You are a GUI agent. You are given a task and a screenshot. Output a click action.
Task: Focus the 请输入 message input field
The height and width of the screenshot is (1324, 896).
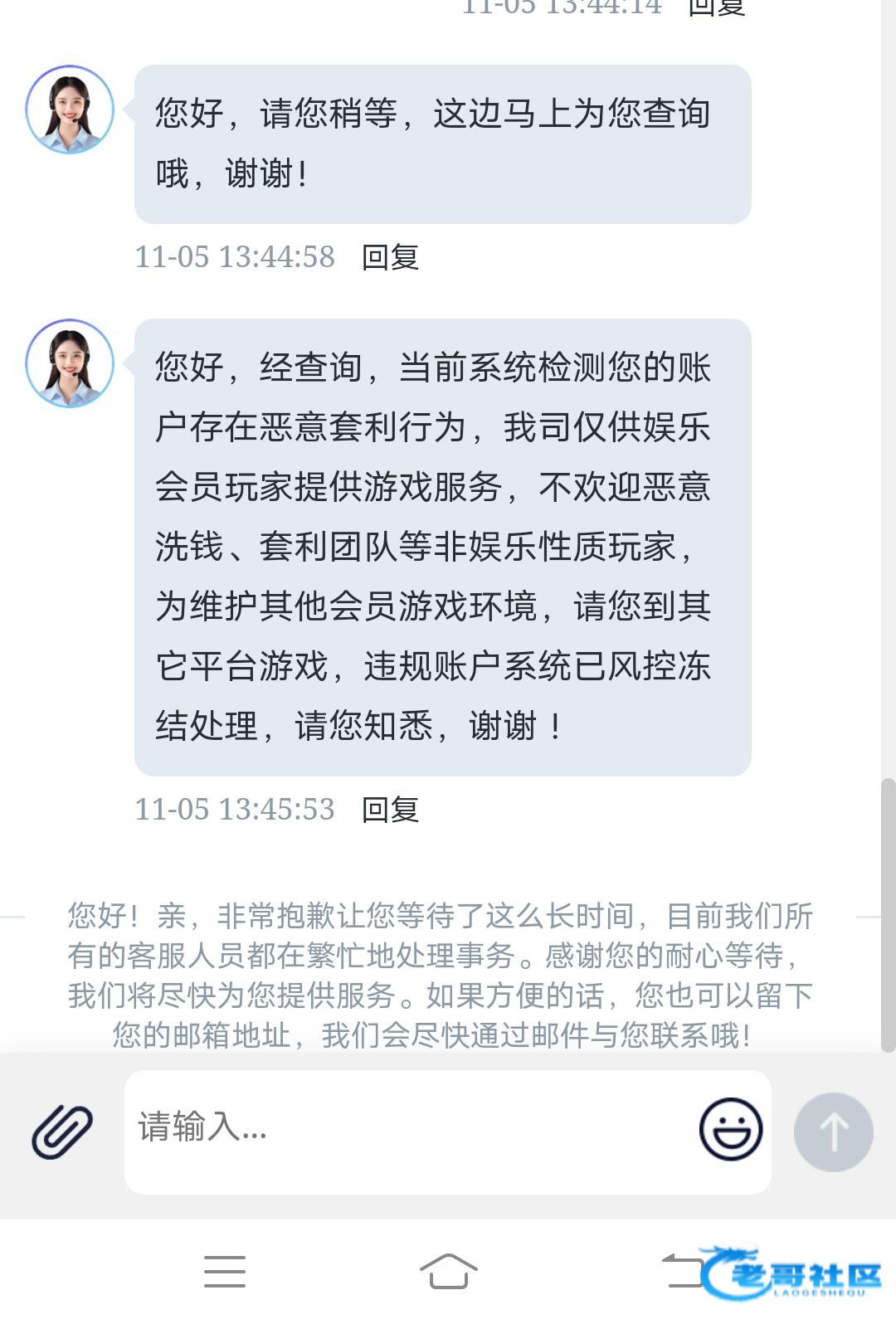(x=407, y=1130)
